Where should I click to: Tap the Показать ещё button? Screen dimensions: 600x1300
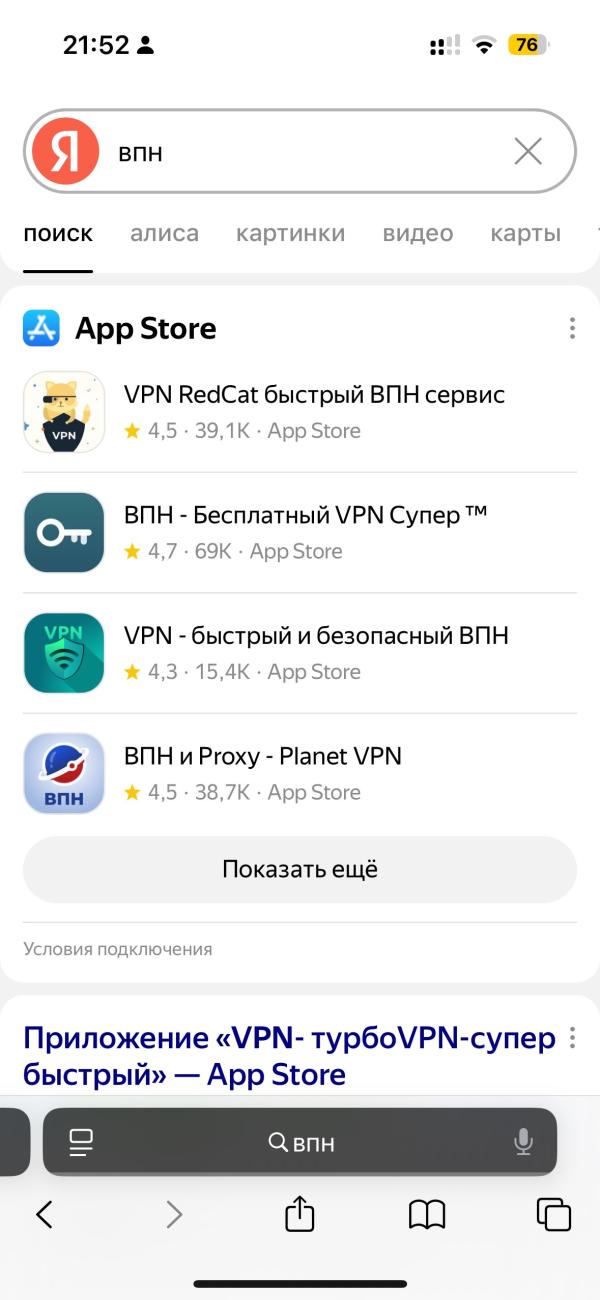point(300,869)
